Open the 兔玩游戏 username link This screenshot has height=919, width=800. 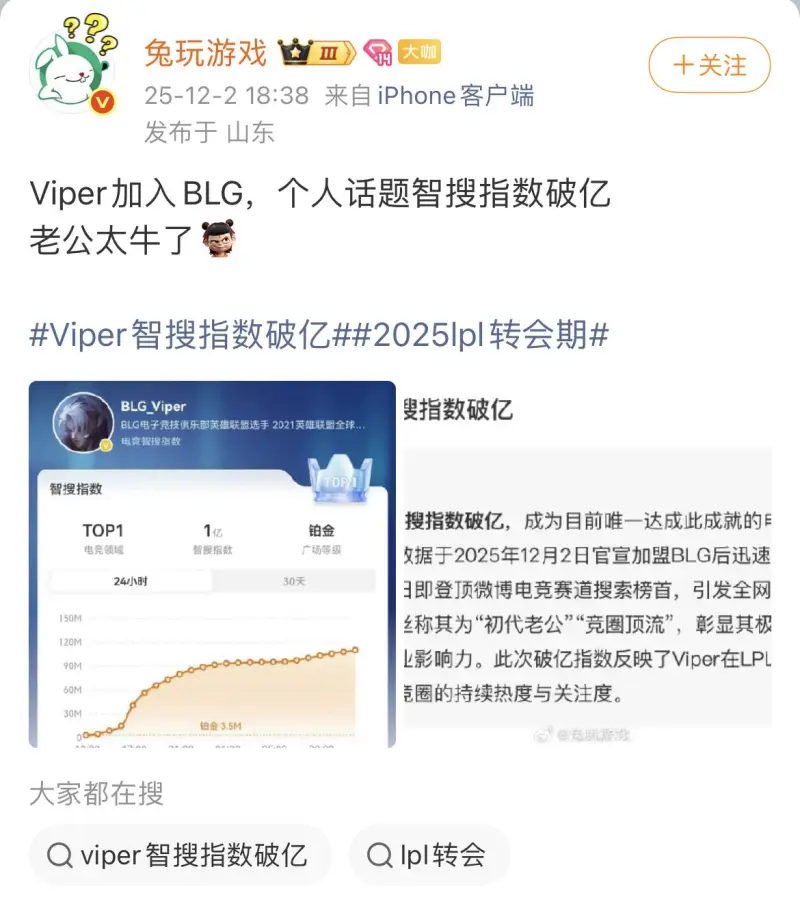click(205, 52)
